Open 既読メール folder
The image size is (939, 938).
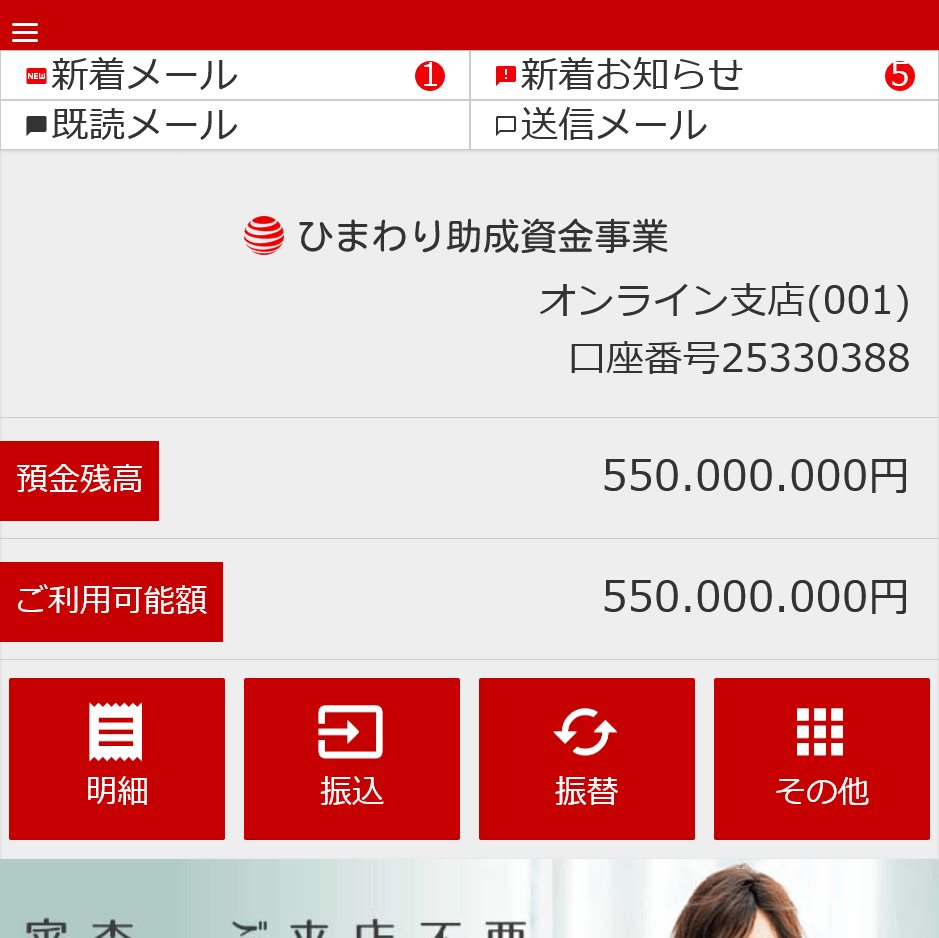[x=235, y=125]
